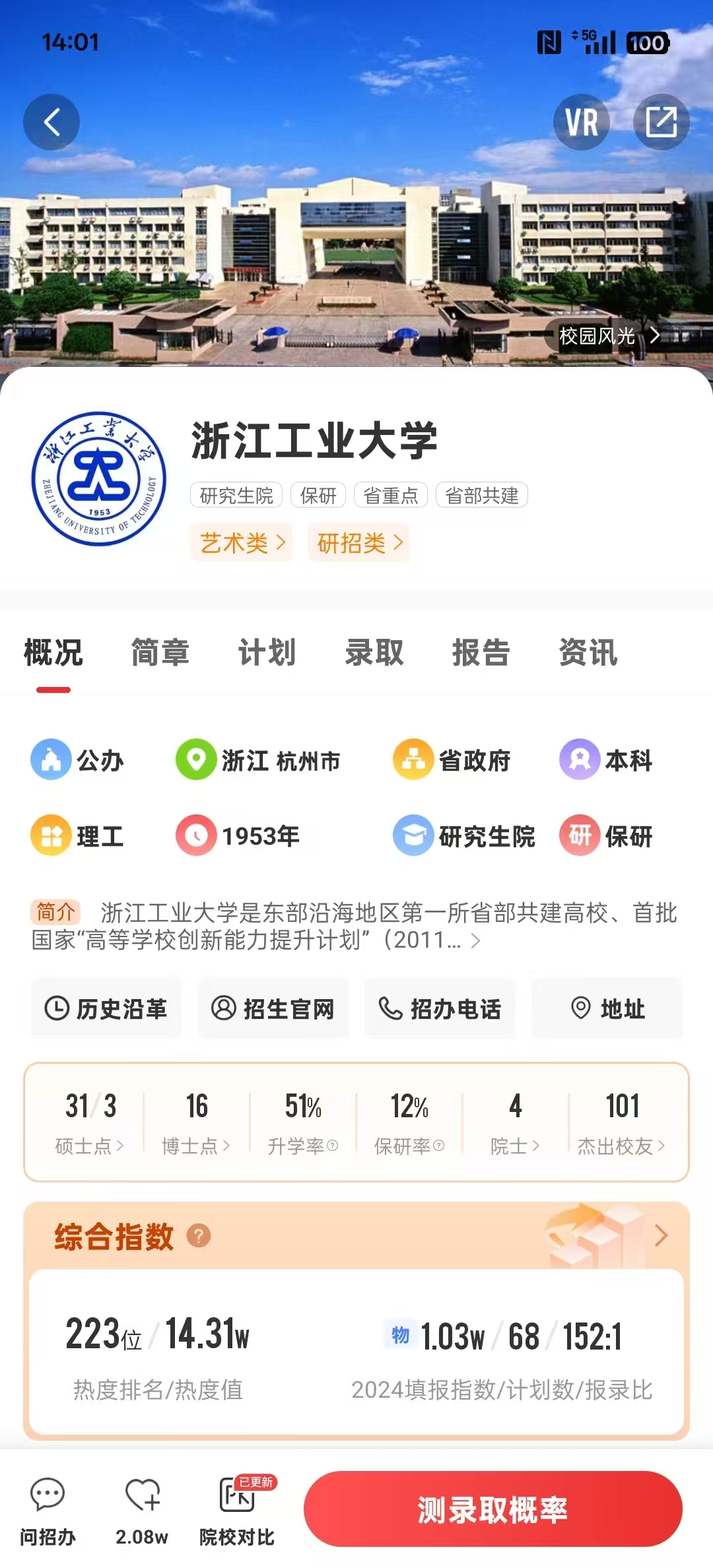View 历史沿革 history
The width and height of the screenshot is (713, 1568).
pyautogui.click(x=106, y=1008)
